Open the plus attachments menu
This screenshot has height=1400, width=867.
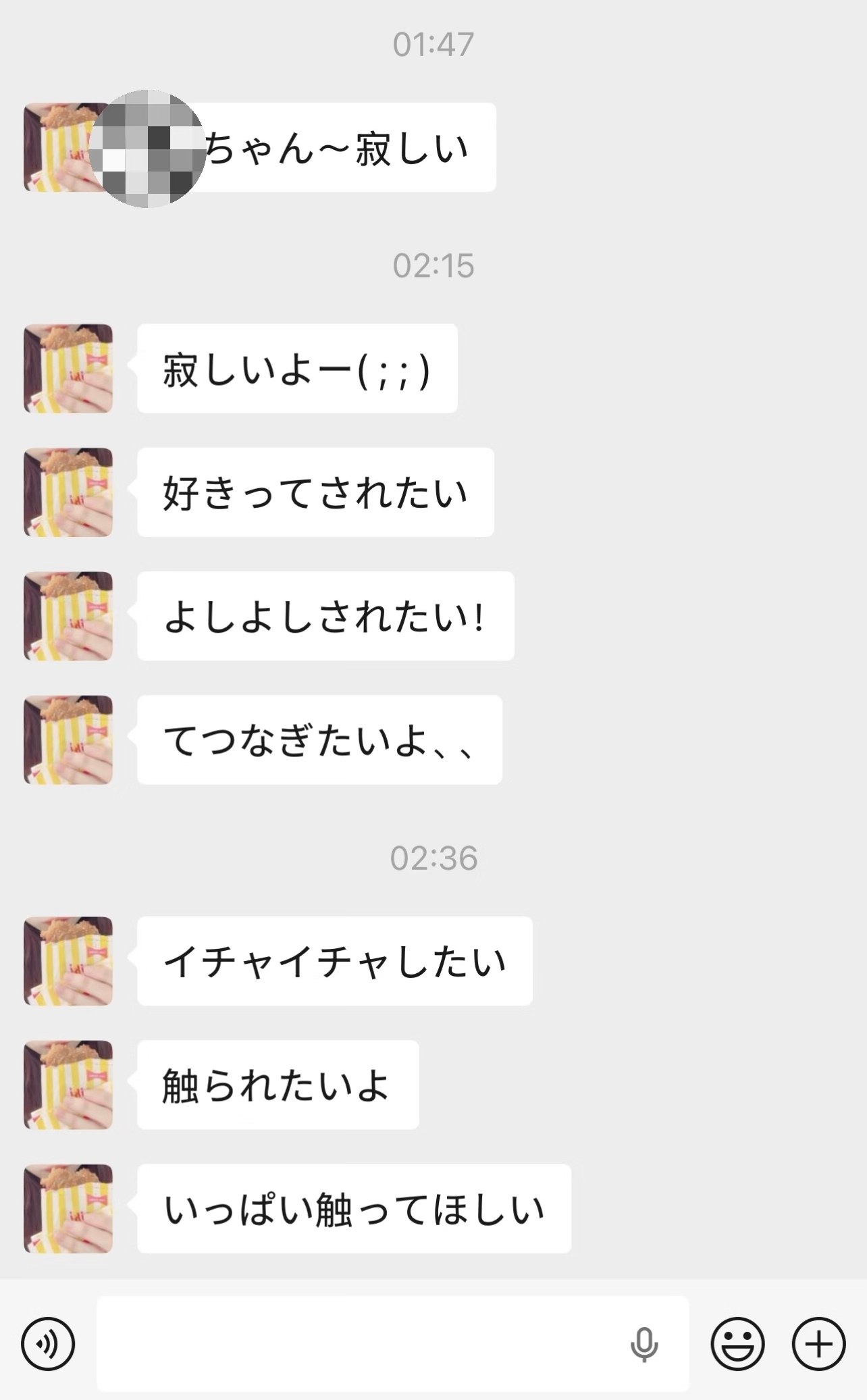818,1344
